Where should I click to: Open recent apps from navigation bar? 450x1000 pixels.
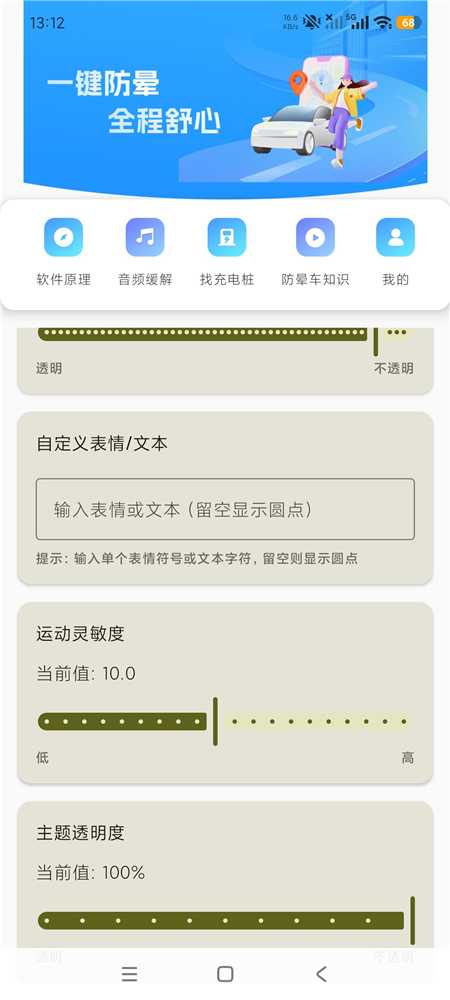pyautogui.click(x=129, y=973)
